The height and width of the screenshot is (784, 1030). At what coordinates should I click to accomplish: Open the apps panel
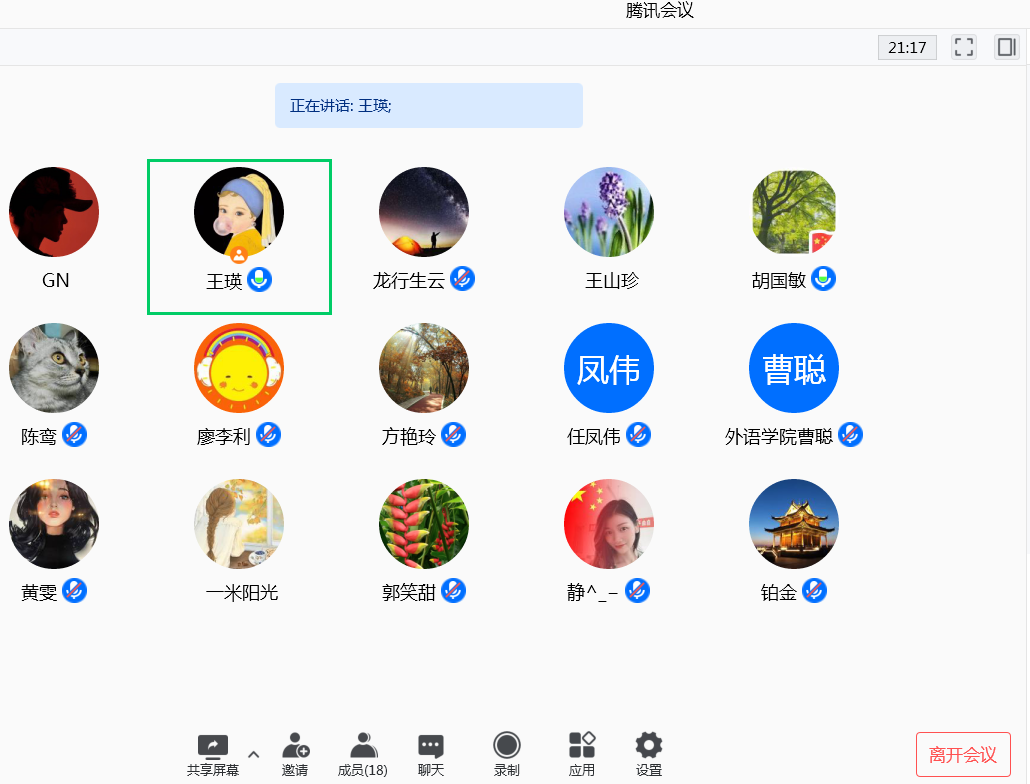582,754
